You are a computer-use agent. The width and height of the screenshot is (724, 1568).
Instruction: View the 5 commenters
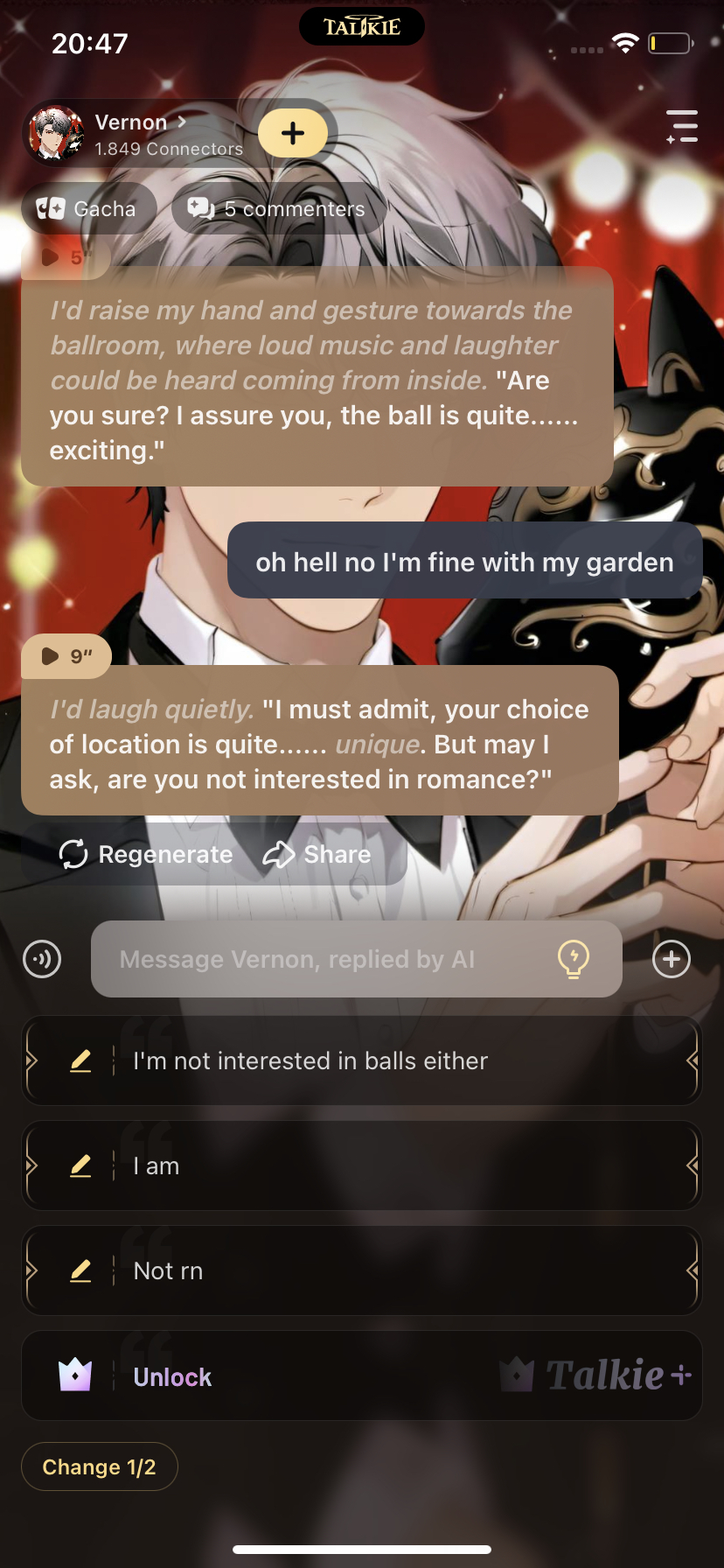pos(278,209)
